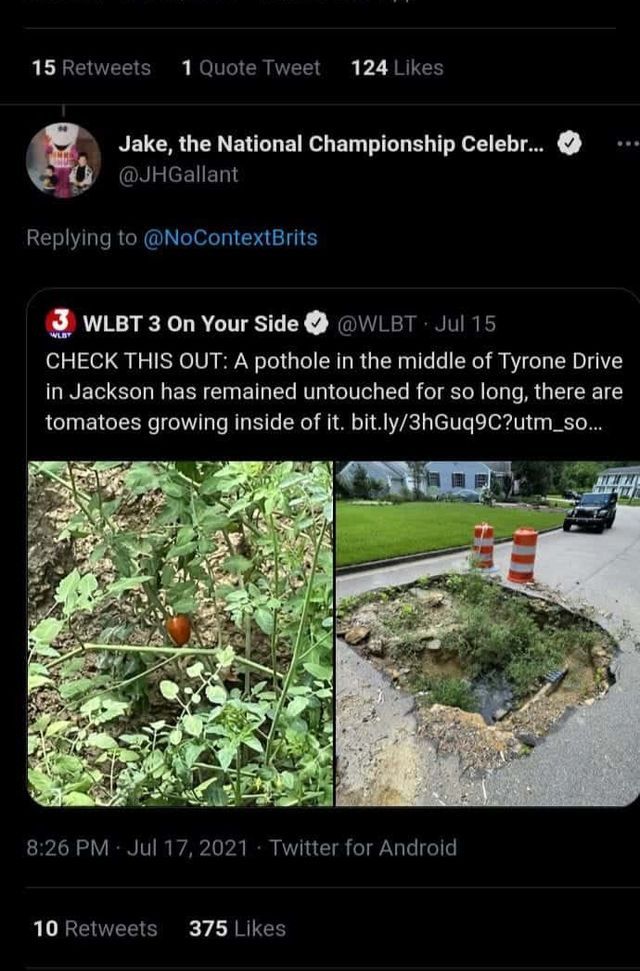Open the 1 Quote Tweet list

point(251,67)
